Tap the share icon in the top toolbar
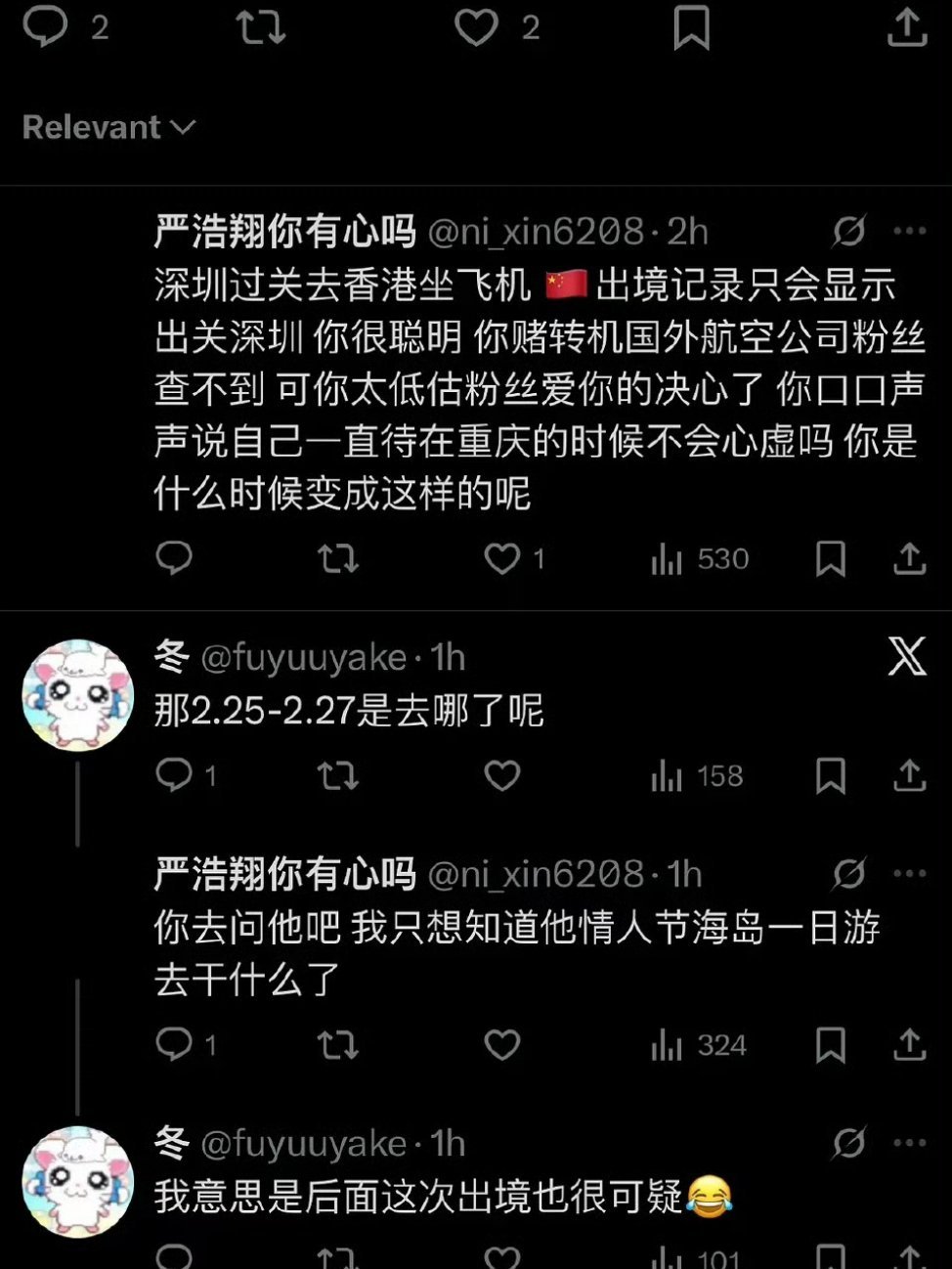Screen dimensions: 952x1269 tap(908, 28)
